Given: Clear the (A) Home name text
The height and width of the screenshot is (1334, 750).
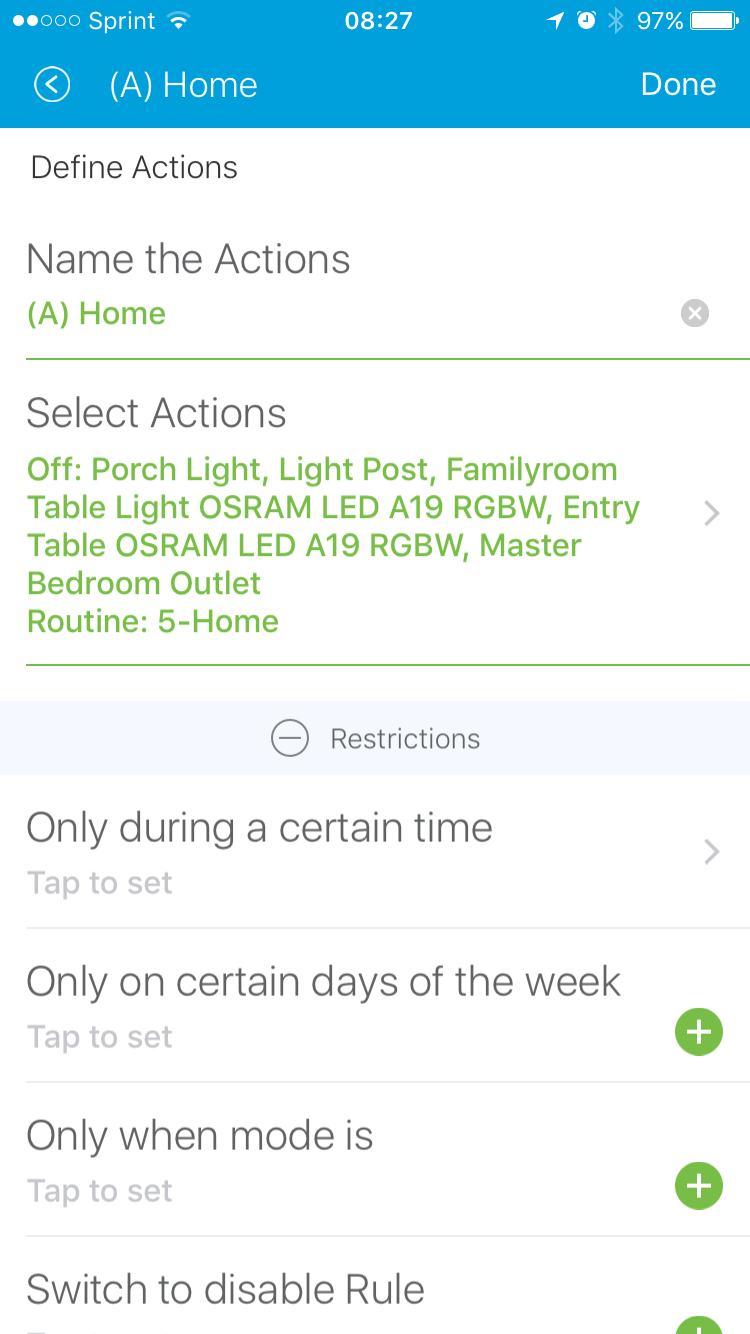Looking at the screenshot, I should (x=695, y=314).
